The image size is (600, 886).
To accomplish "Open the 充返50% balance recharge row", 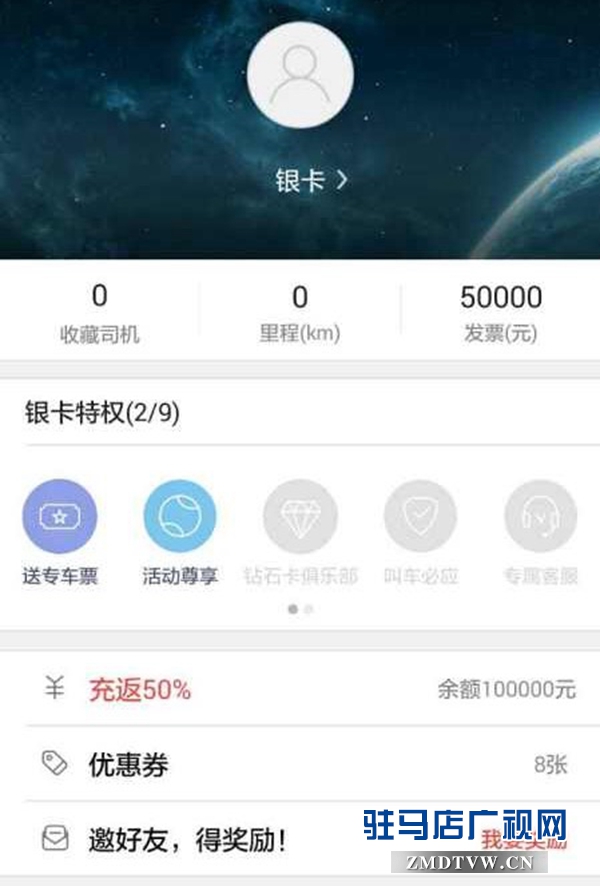I will coord(300,689).
